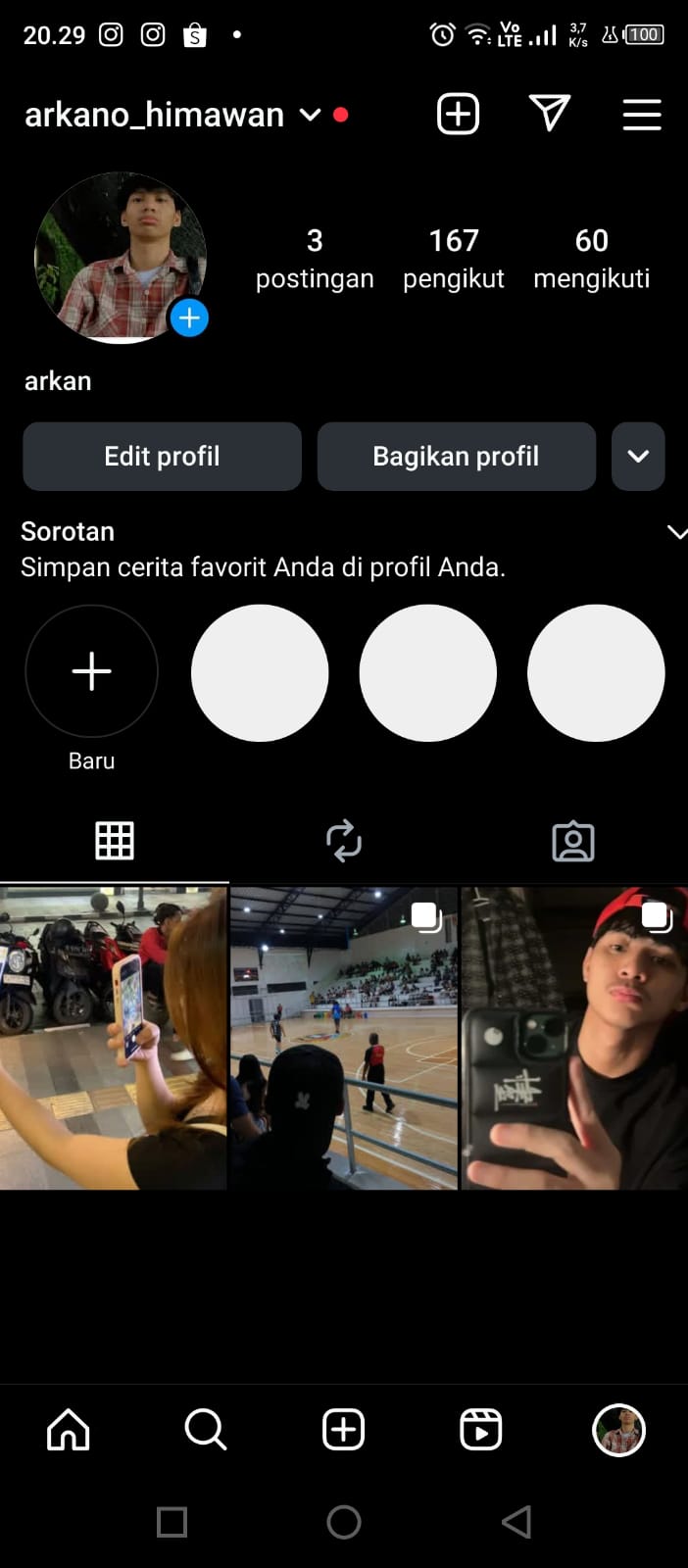Add a story via profile picture plus badge
This screenshot has width=688, height=1568.
189,318
